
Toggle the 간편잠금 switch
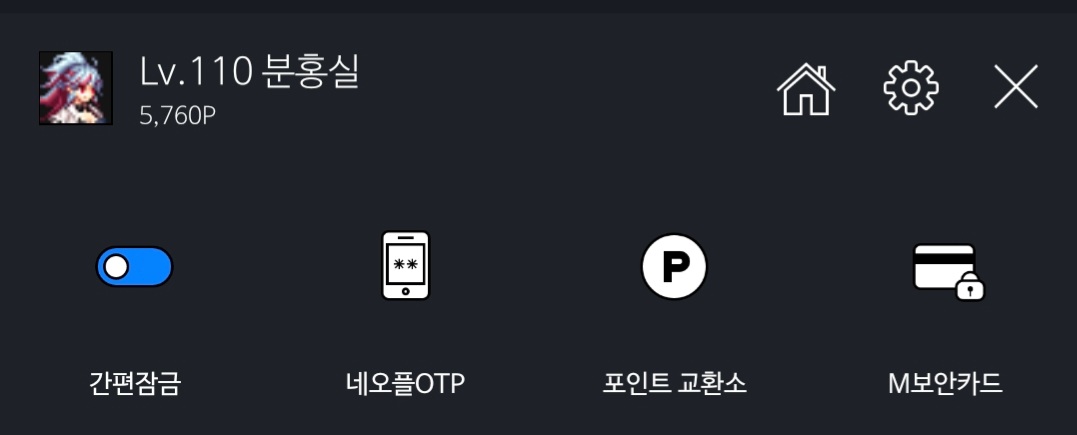click(x=134, y=267)
